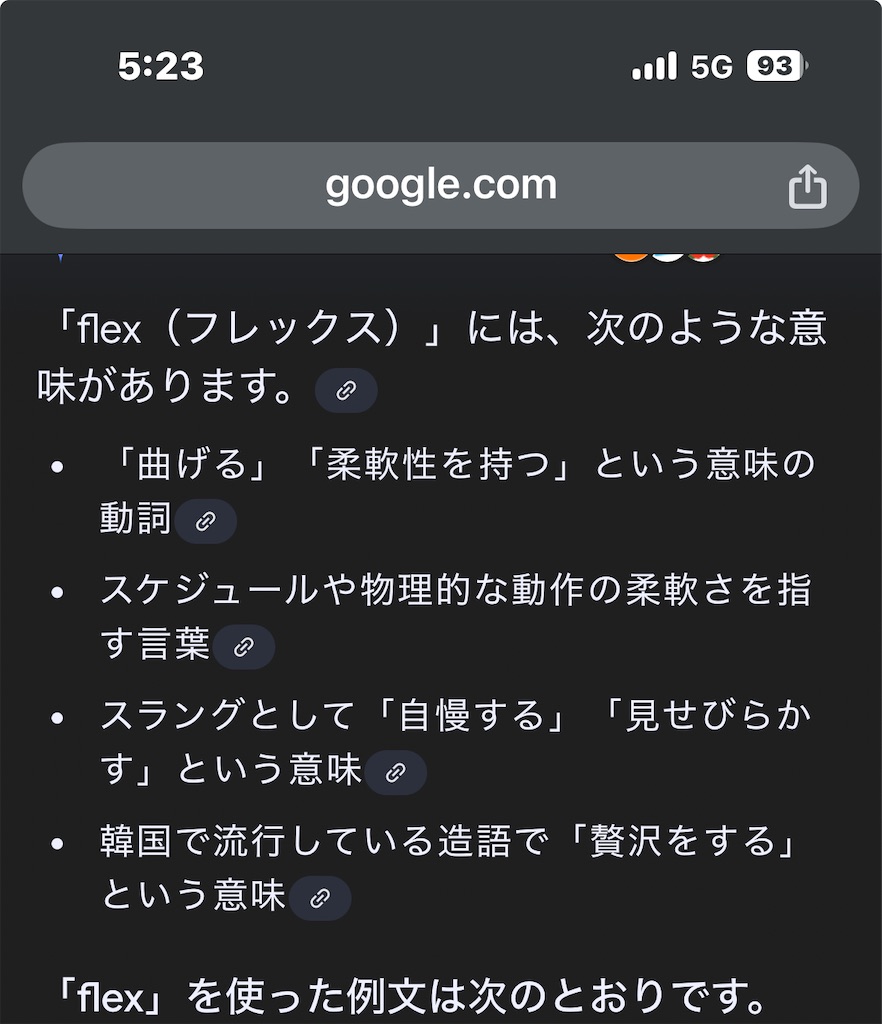This screenshot has height=1024, width=882.
Task: Tap the google.com address bar
Action: click(x=440, y=186)
